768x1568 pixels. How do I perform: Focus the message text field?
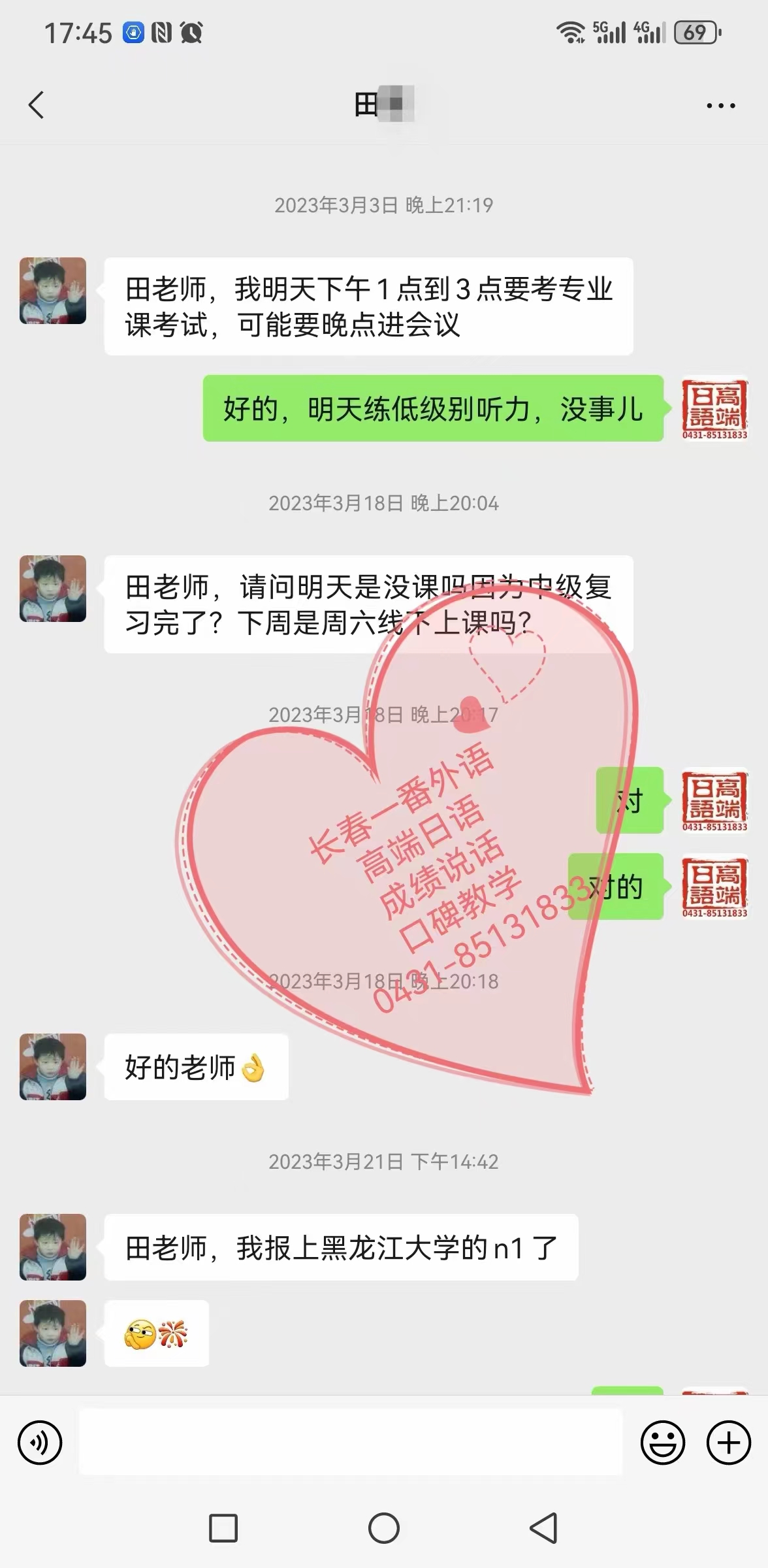pyautogui.click(x=351, y=1442)
